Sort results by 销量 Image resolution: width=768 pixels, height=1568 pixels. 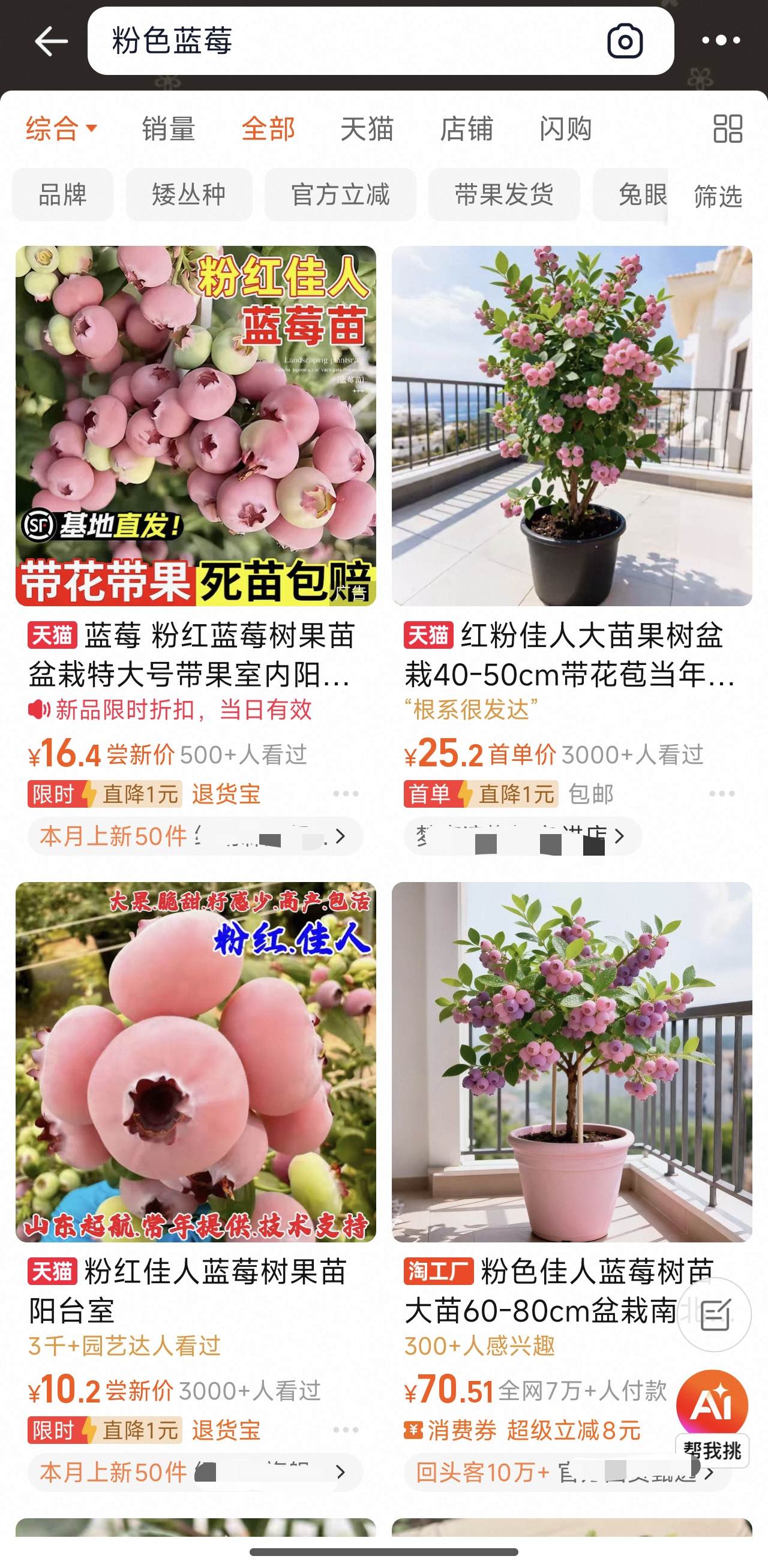coord(168,129)
